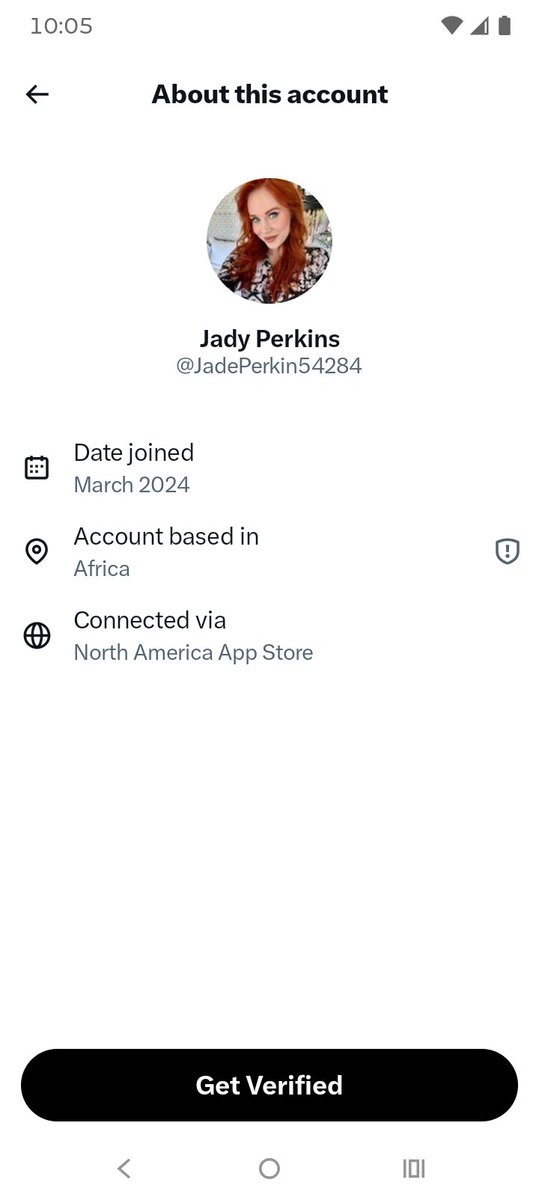
Task: Open recent apps from navigation bar
Action: [x=414, y=1168]
